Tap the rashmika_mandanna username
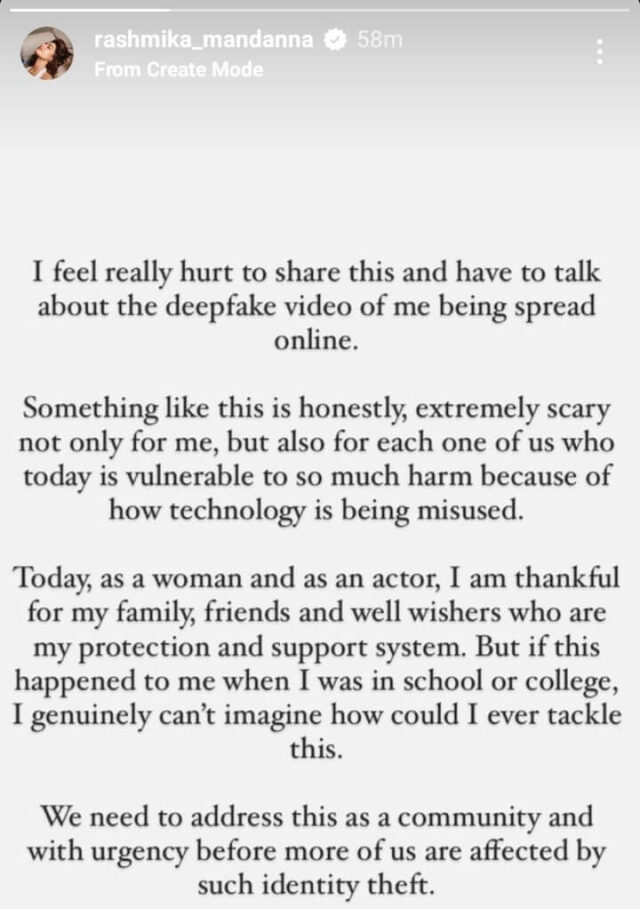 203,40
